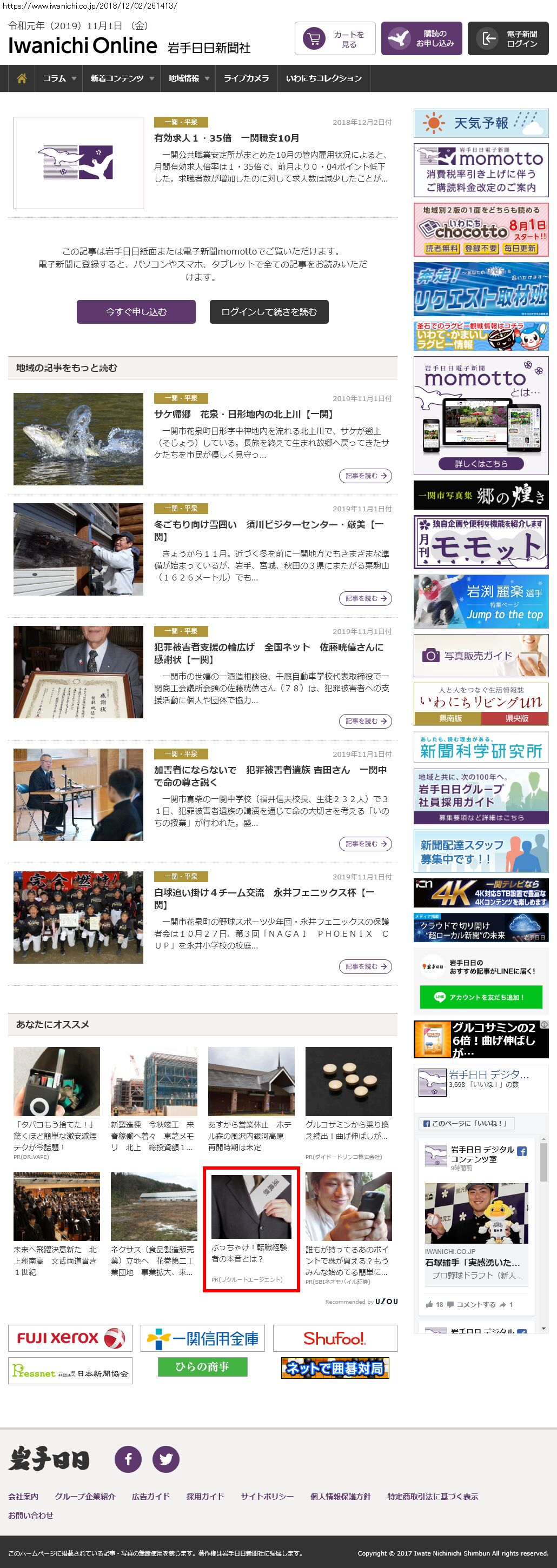The width and height of the screenshot is (557, 1568).
Task: Visit the Twitter page from the footer
Action: coord(165,1459)
